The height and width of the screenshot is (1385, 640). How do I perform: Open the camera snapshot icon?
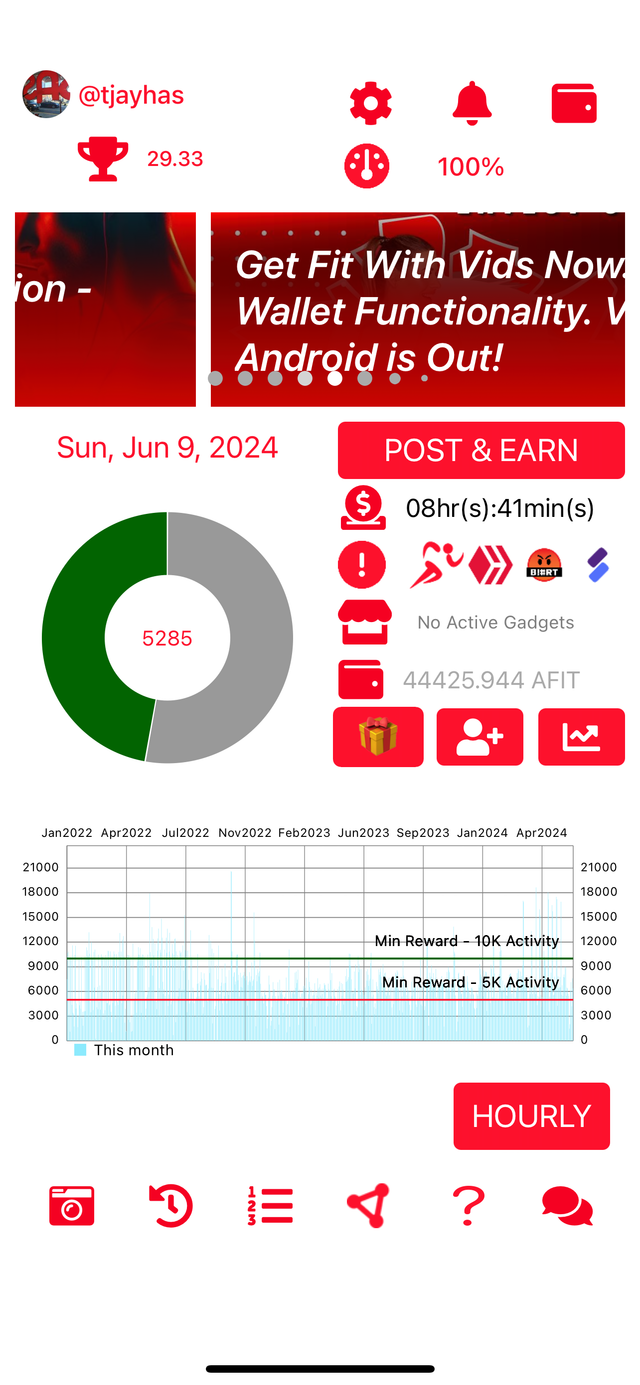[72, 1206]
